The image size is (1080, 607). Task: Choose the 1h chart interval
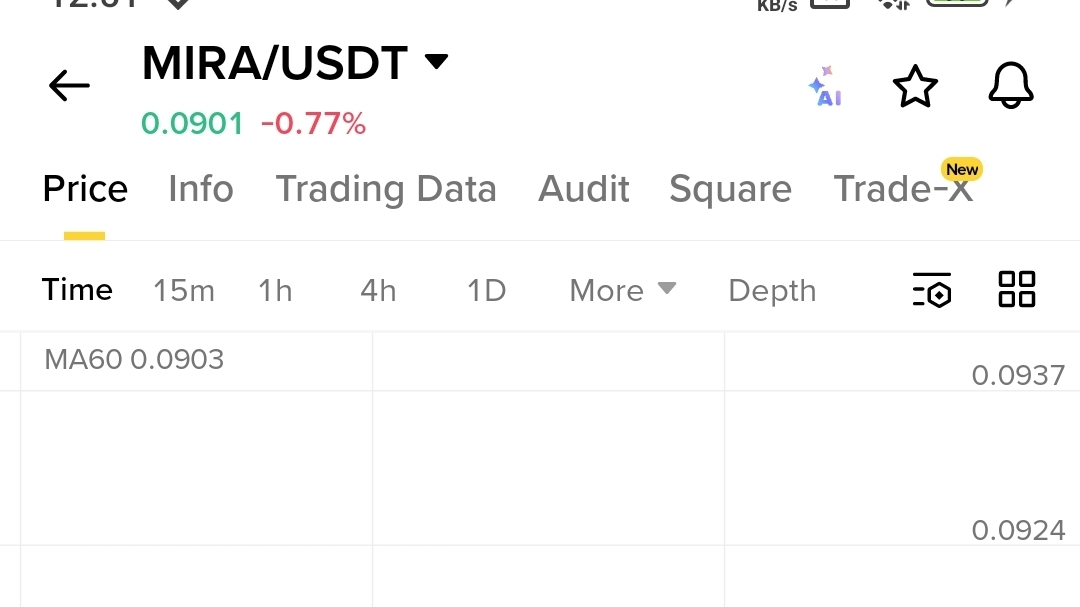coord(275,291)
